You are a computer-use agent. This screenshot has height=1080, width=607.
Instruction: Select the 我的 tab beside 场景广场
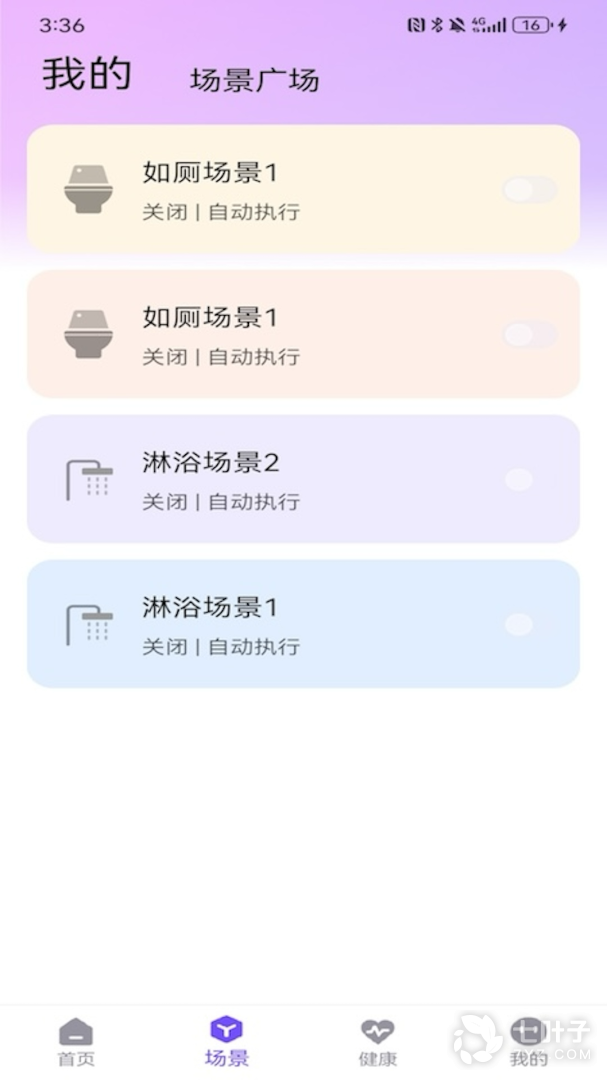87,75
